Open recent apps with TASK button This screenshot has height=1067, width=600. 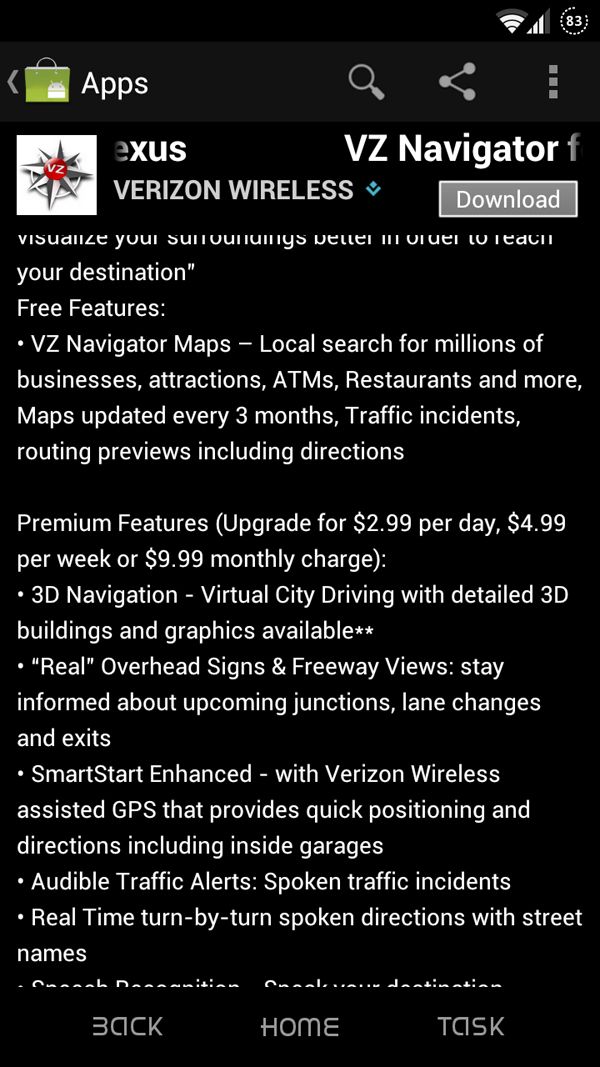(470, 1026)
